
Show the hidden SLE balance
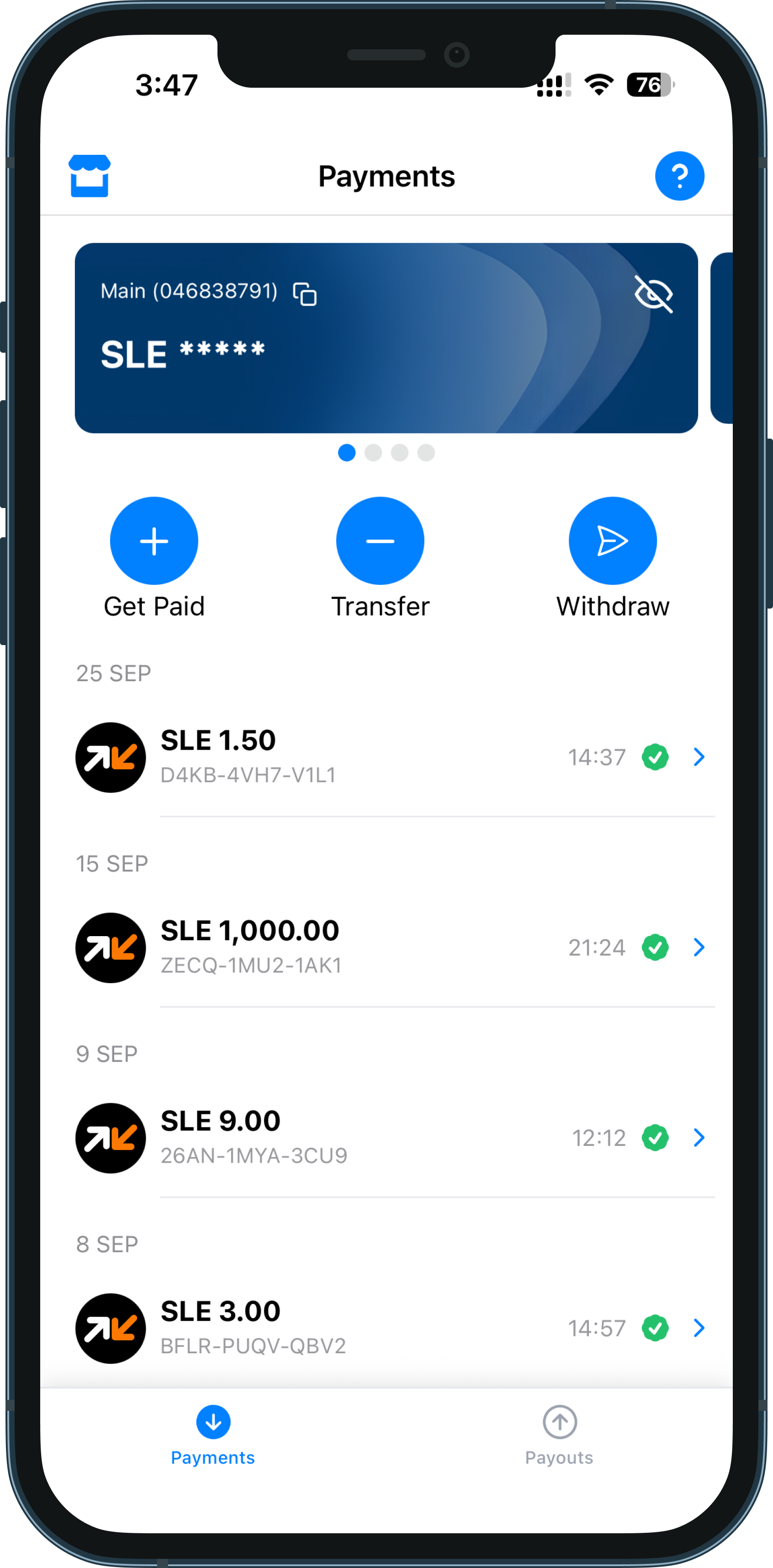[x=653, y=294]
